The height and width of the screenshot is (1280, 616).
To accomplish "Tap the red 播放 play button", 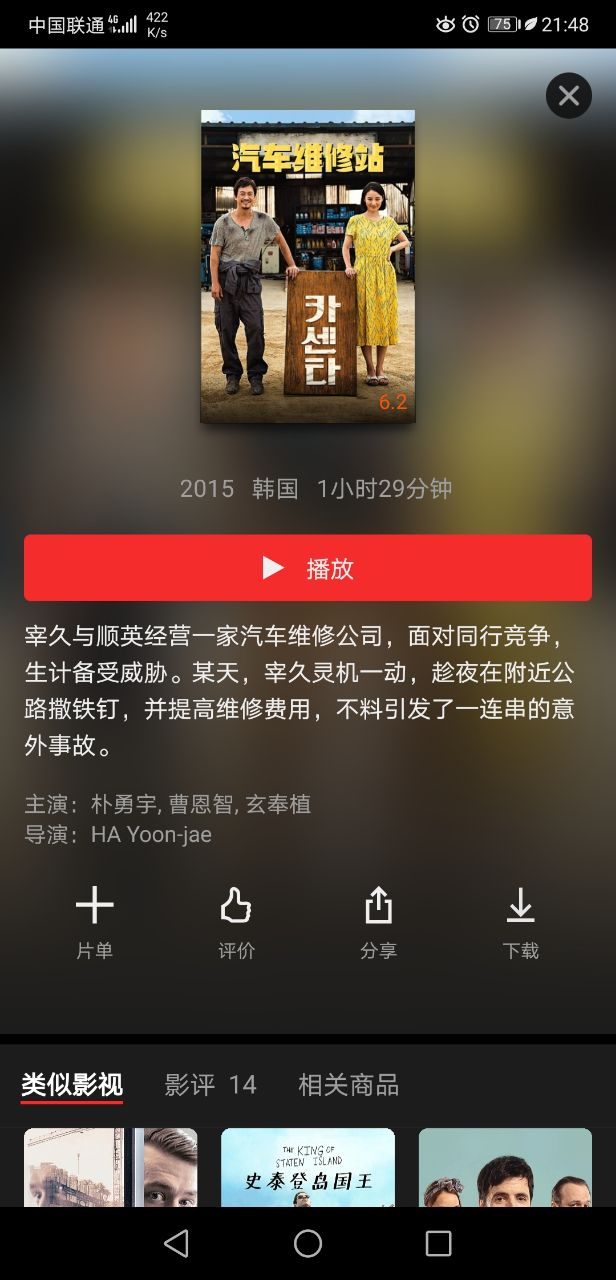I will [x=308, y=568].
